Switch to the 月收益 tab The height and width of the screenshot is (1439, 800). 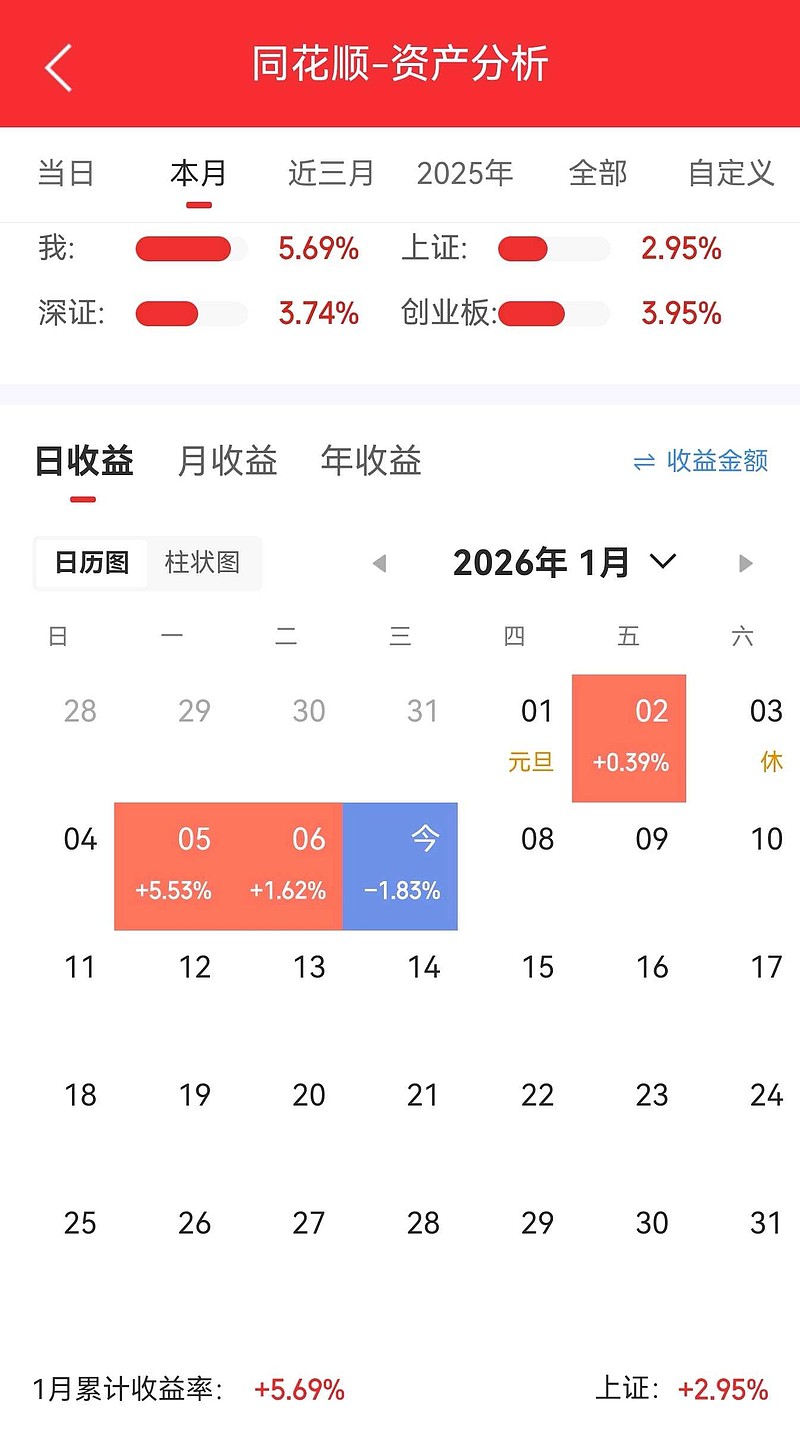227,461
